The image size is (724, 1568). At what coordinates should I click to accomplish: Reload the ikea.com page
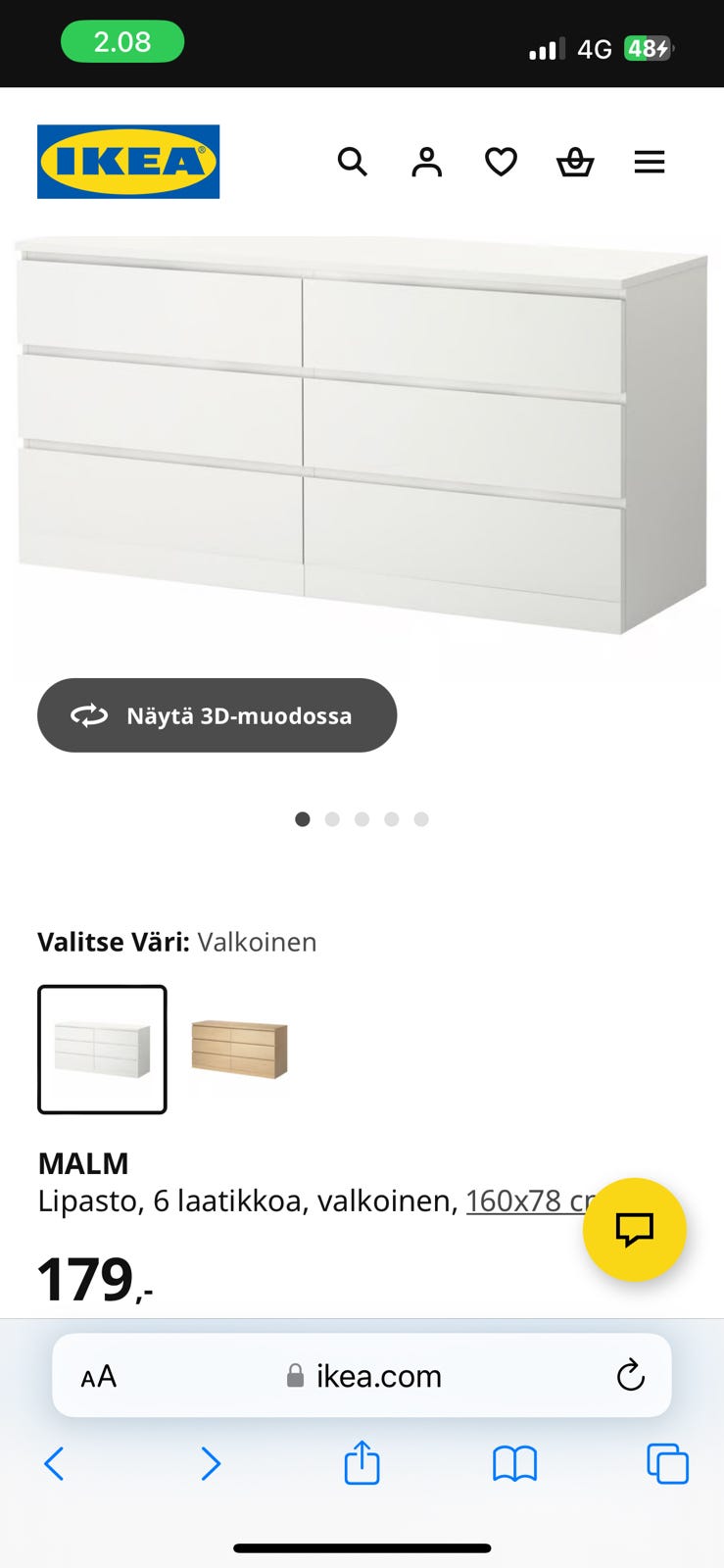(631, 1375)
